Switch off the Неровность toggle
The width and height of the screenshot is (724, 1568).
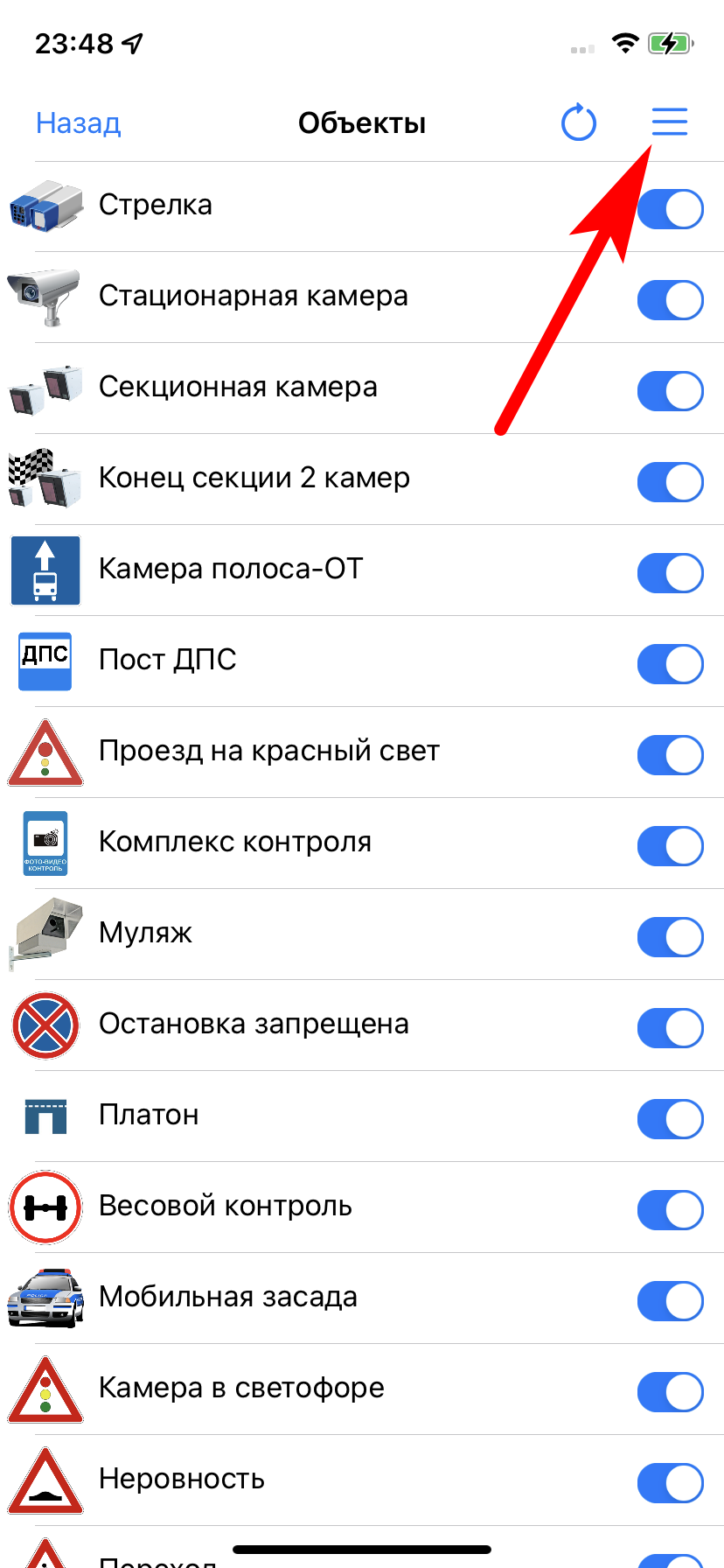[x=670, y=1483]
